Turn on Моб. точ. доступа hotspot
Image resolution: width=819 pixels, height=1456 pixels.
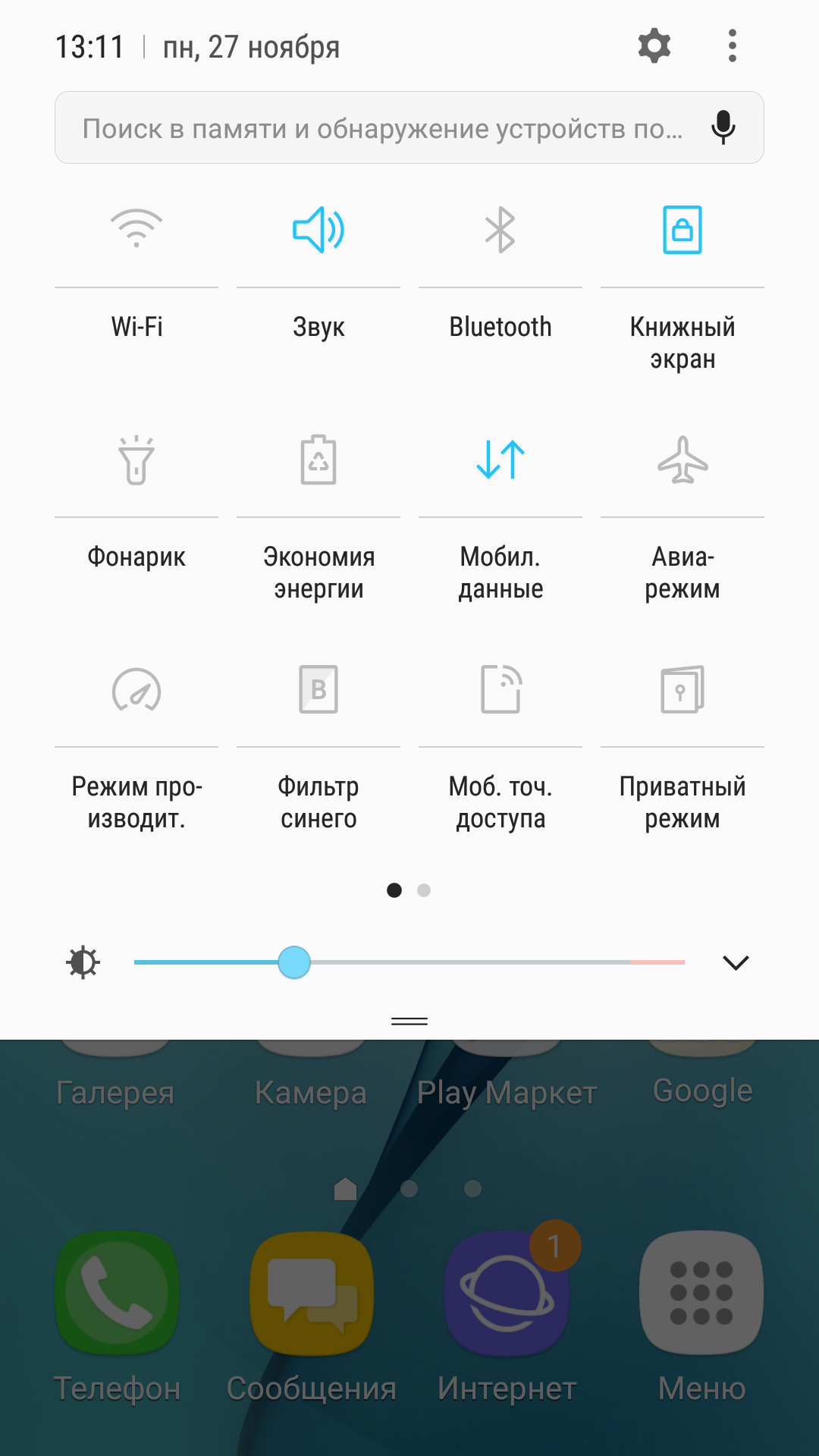click(x=500, y=689)
